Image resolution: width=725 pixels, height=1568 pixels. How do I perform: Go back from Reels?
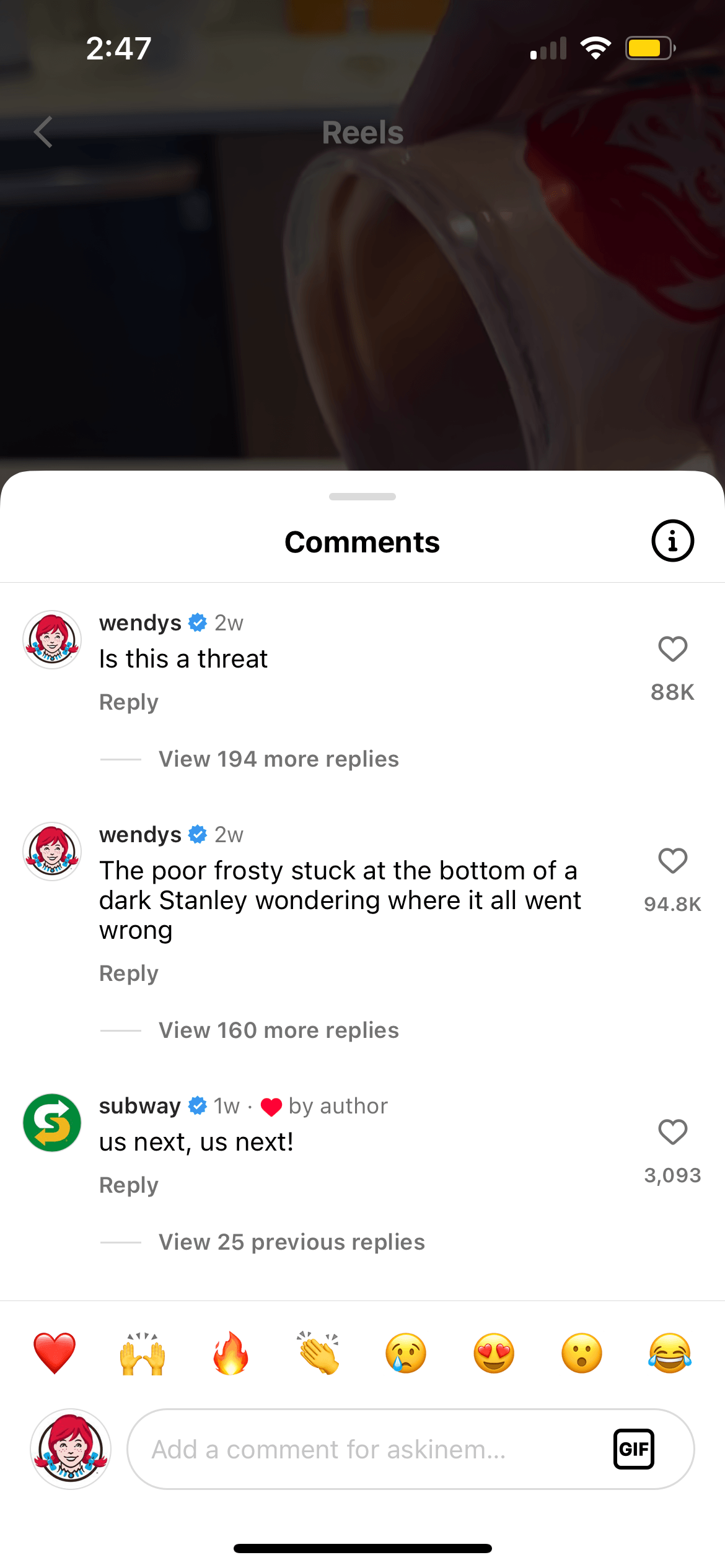tap(43, 132)
